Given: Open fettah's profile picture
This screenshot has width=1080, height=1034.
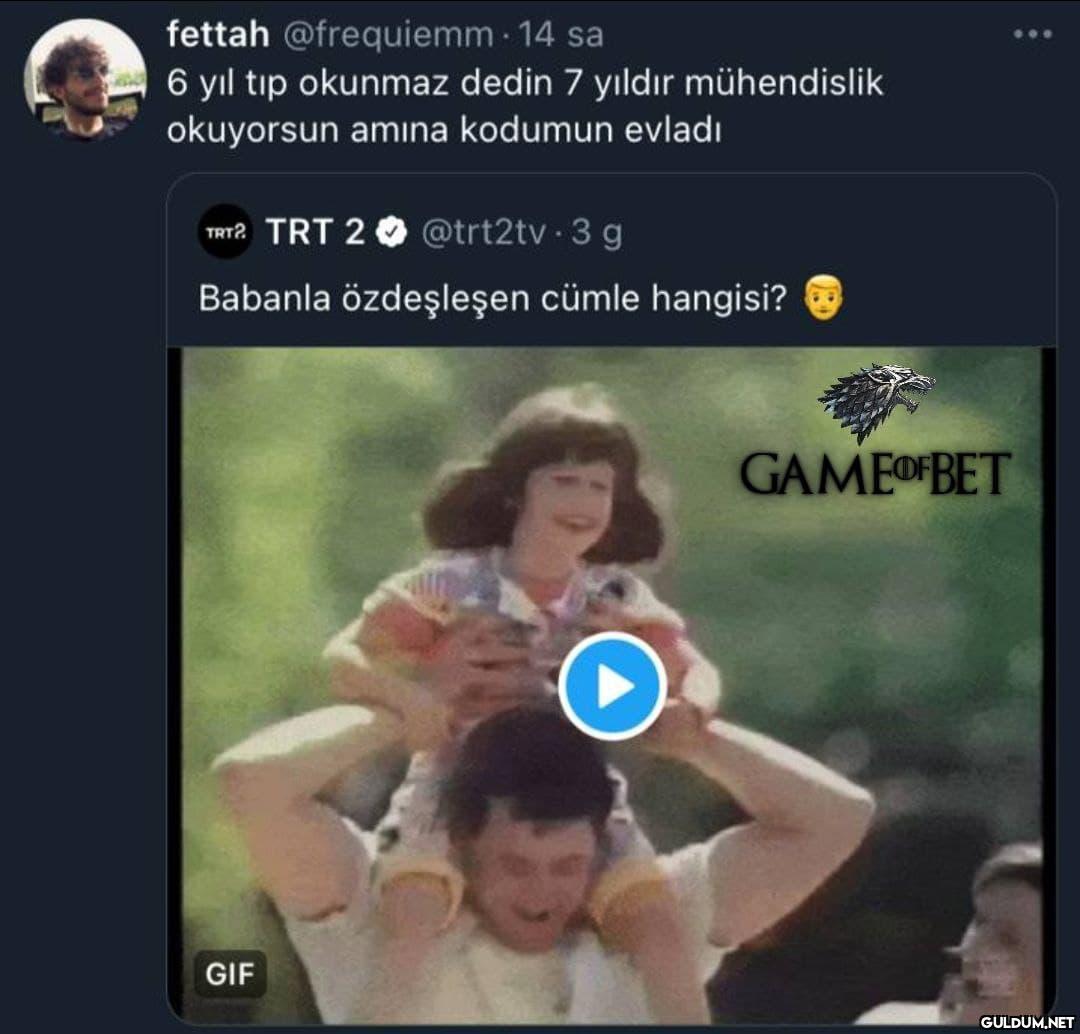Looking at the screenshot, I should tap(85, 78).
